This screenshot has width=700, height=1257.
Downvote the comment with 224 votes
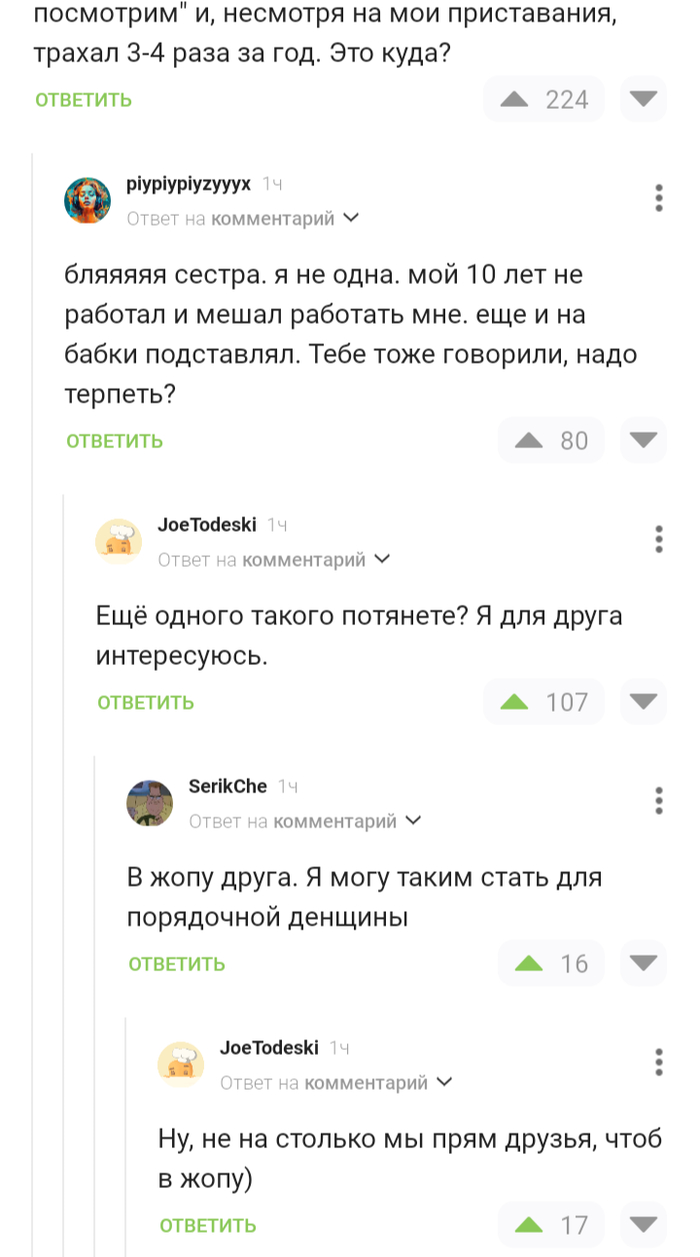[x=643, y=99]
